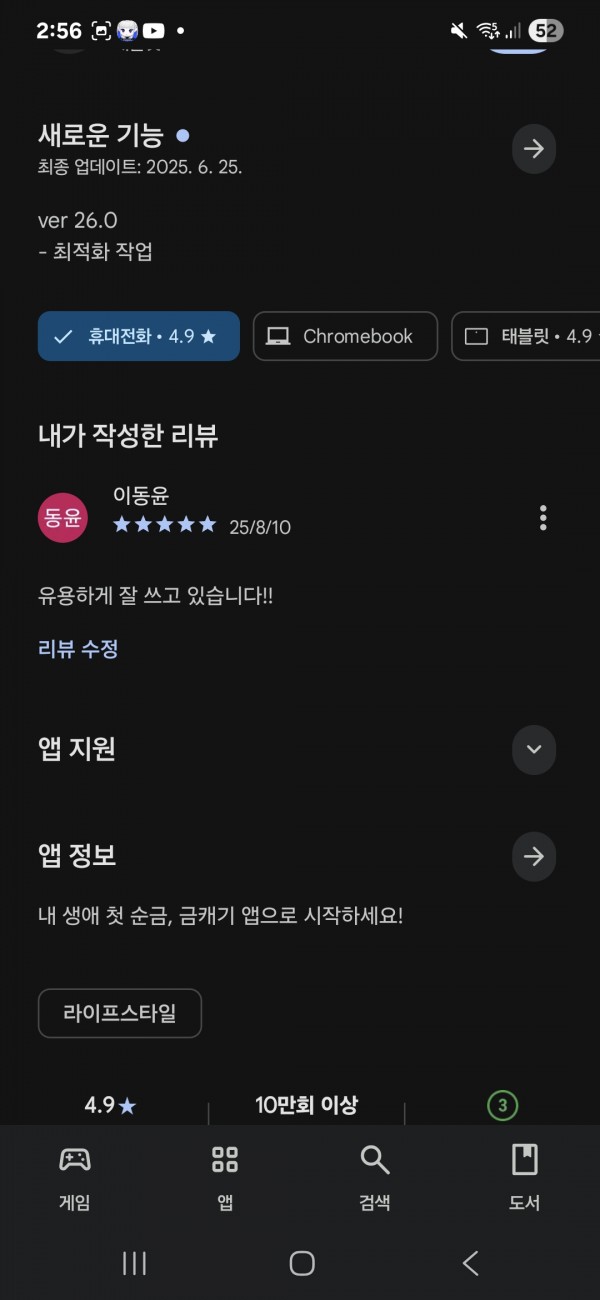Select the Chromebook chip
The height and width of the screenshot is (1300, 600).
(345, 336)
